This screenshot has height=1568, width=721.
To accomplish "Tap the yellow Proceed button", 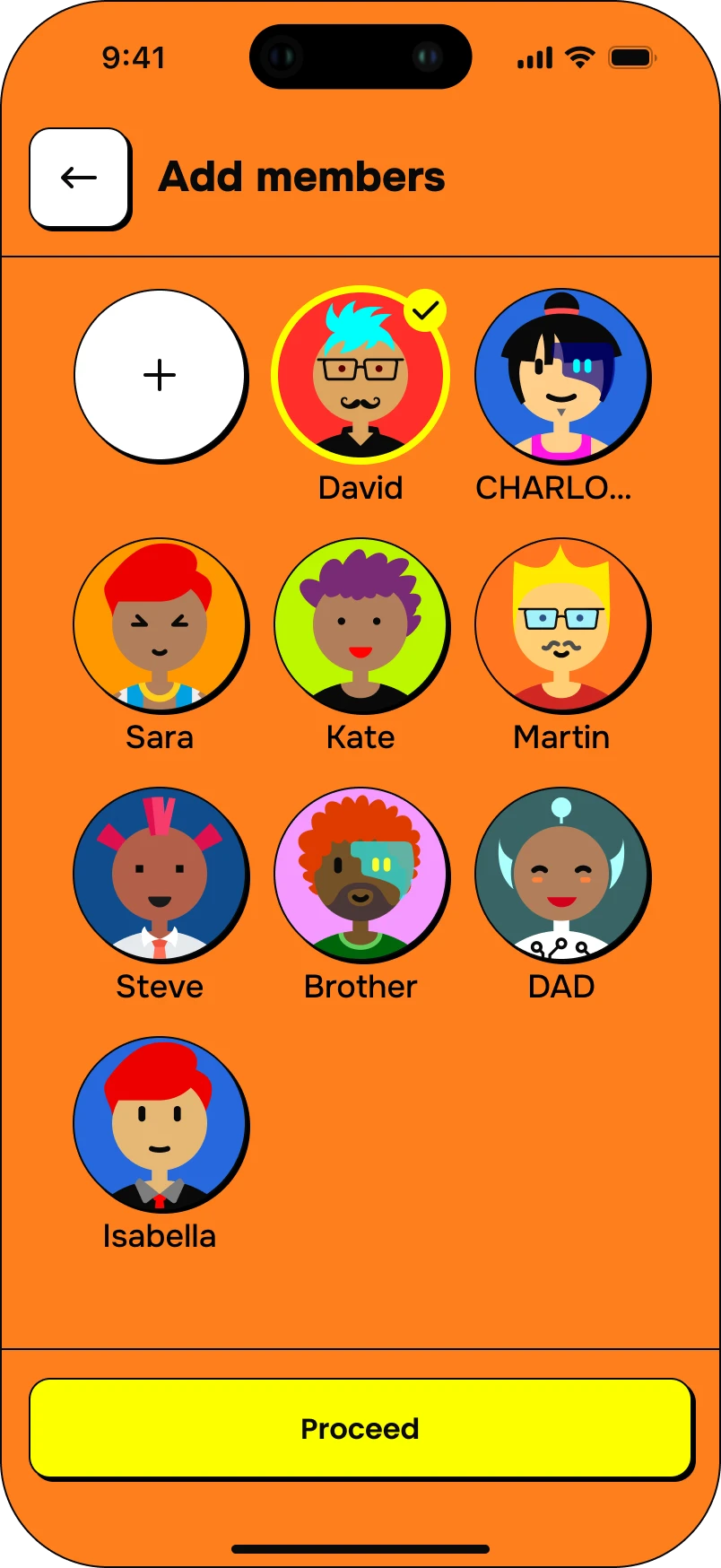I will coord(360,1428).
